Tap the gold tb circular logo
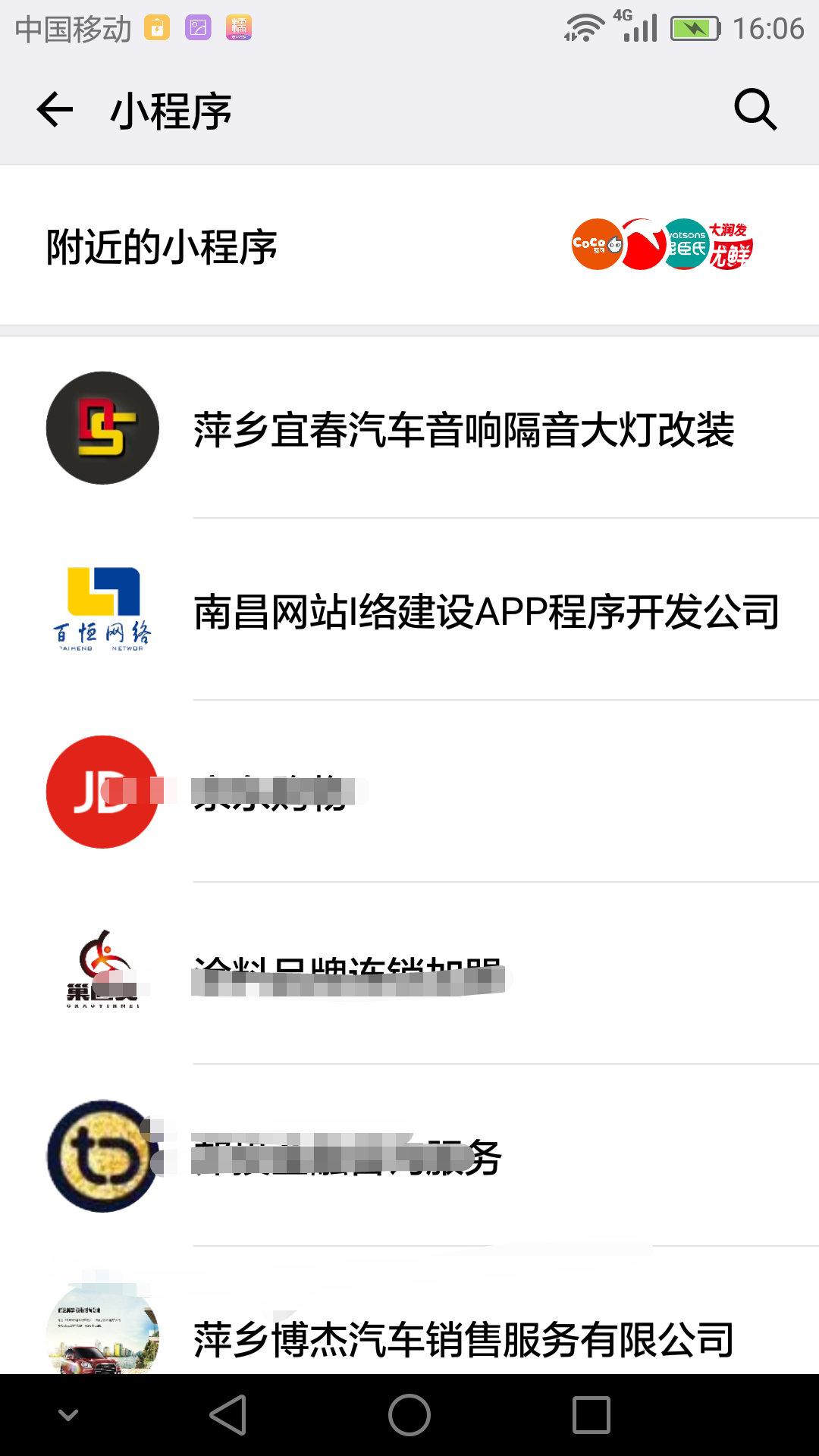The width and height of the screenshot is (819, 1456). 102,1155
